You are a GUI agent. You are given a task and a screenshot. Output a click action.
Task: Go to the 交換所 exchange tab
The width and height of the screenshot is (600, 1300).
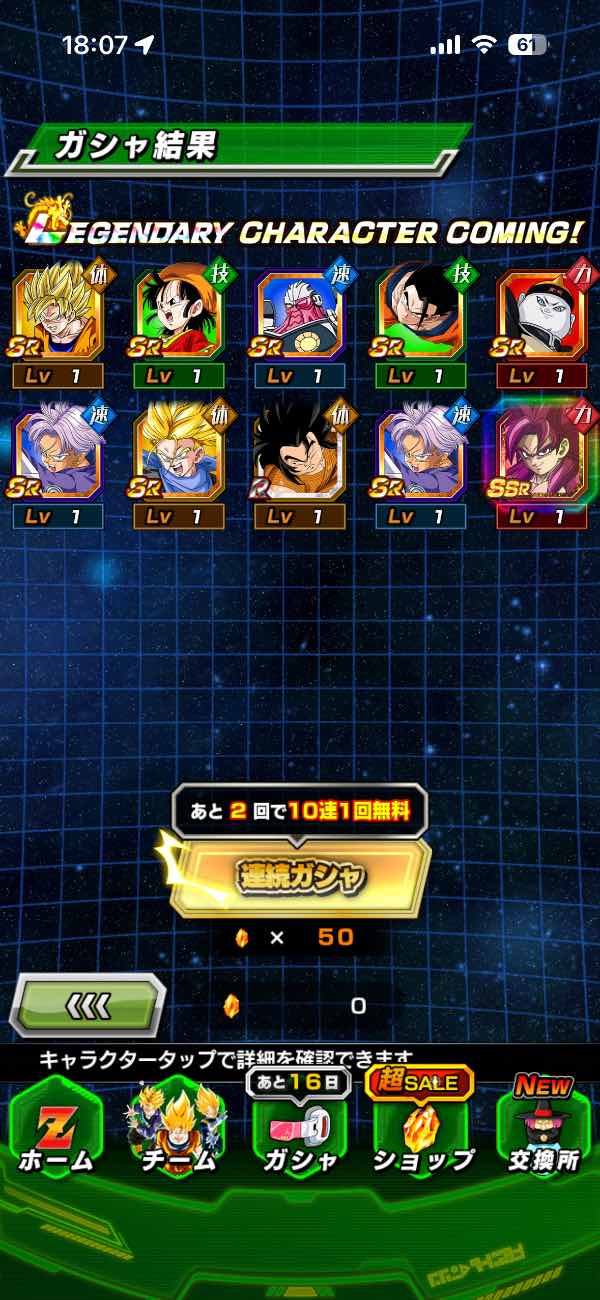click(x=543, y=1127)
